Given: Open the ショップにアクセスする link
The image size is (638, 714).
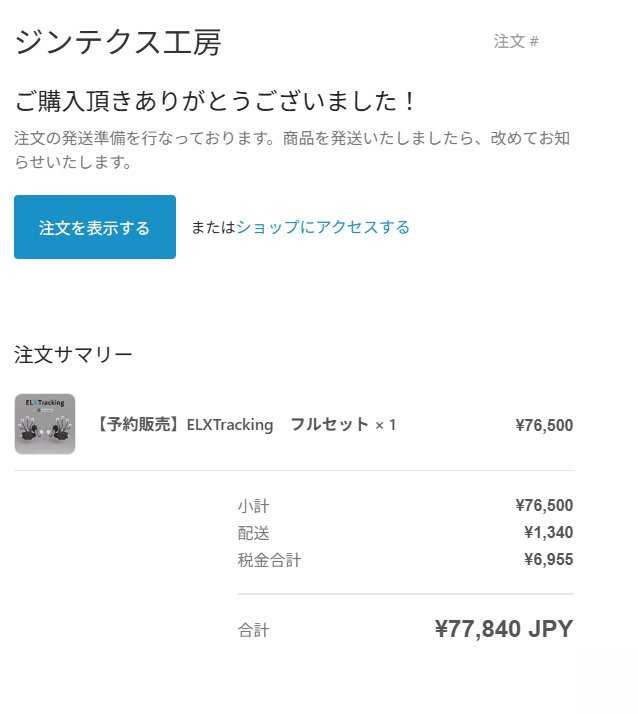Looking at the screenshot, I should coord(323,227).
